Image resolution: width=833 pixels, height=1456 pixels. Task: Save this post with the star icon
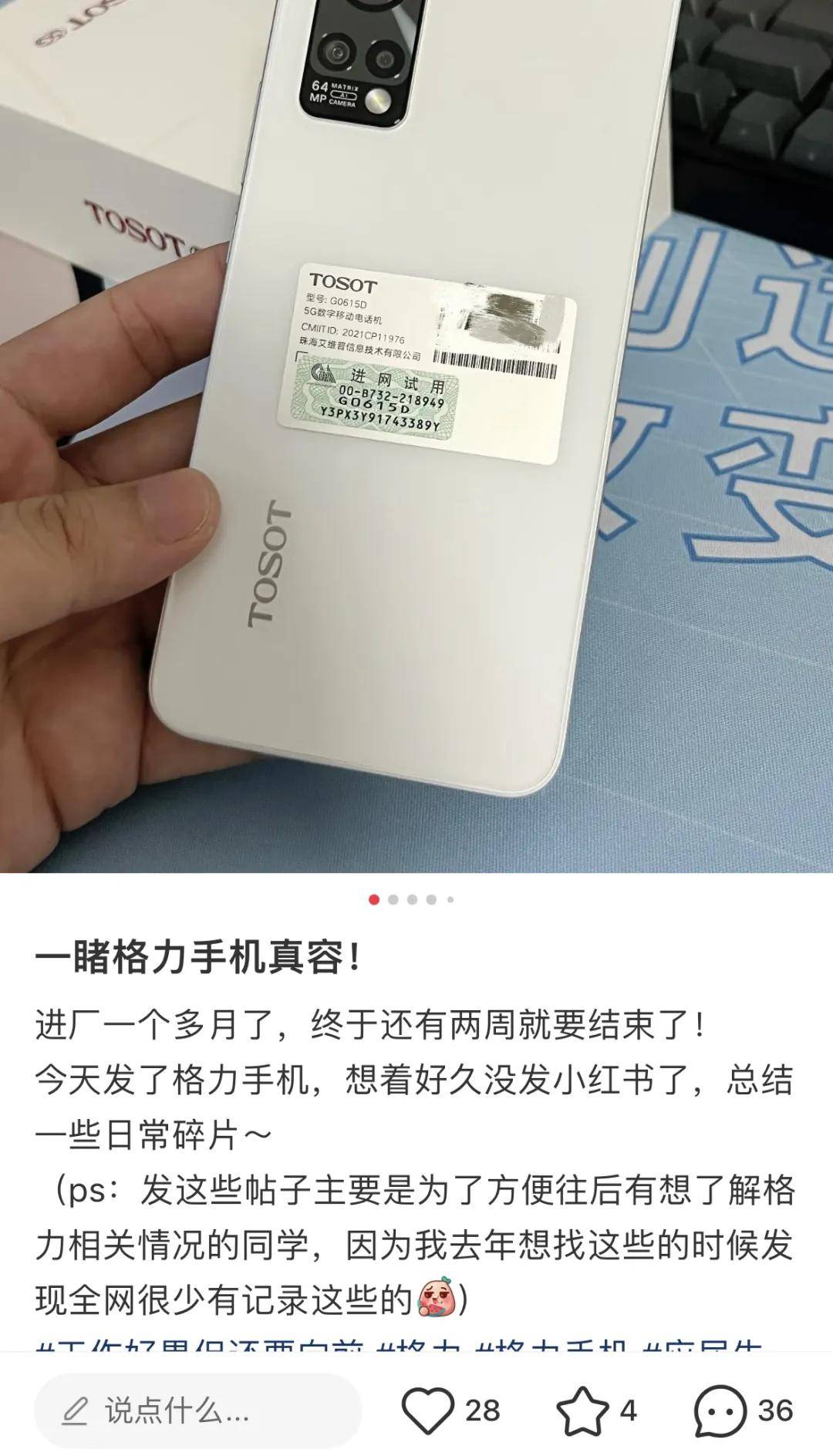tap(582, 1410)
